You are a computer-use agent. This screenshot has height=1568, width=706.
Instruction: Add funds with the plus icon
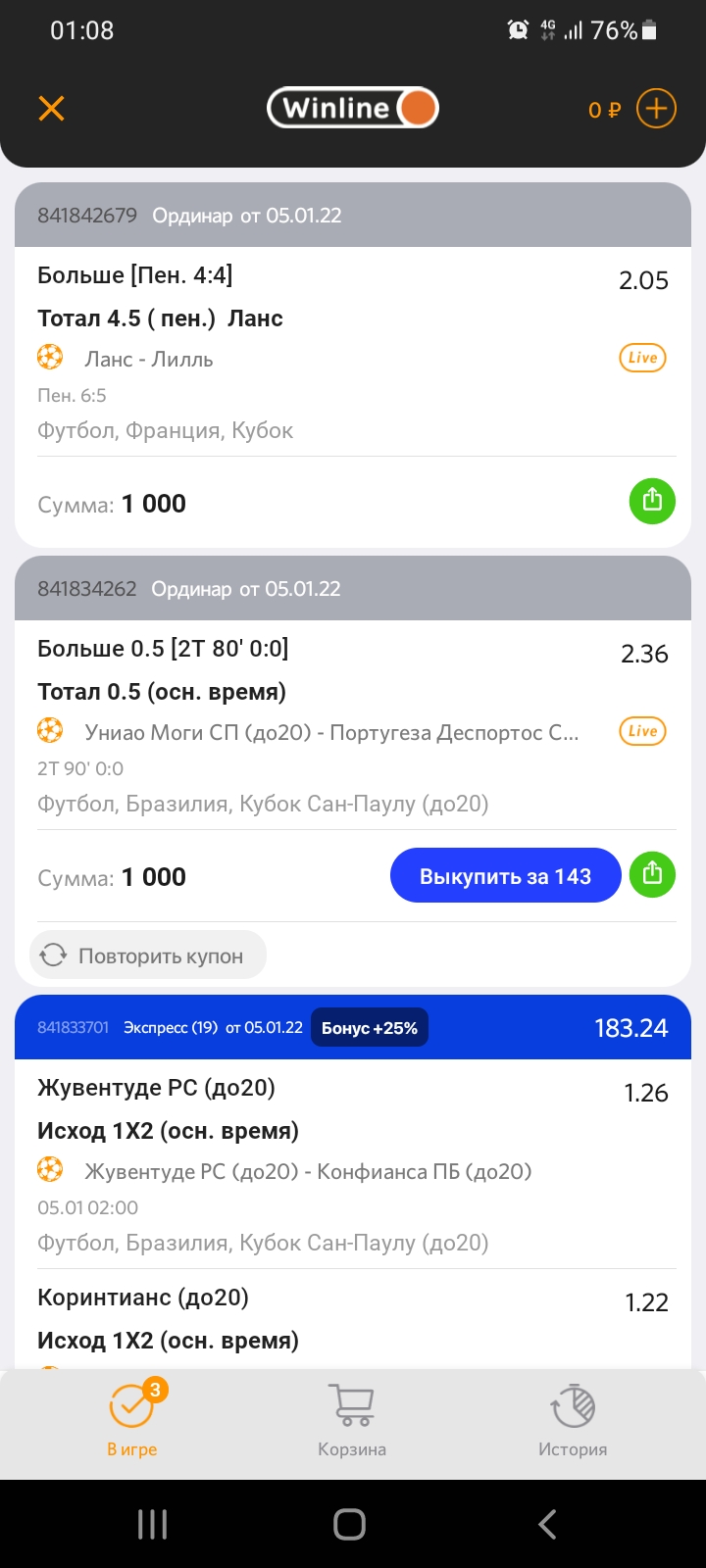[x=656, y=108]
